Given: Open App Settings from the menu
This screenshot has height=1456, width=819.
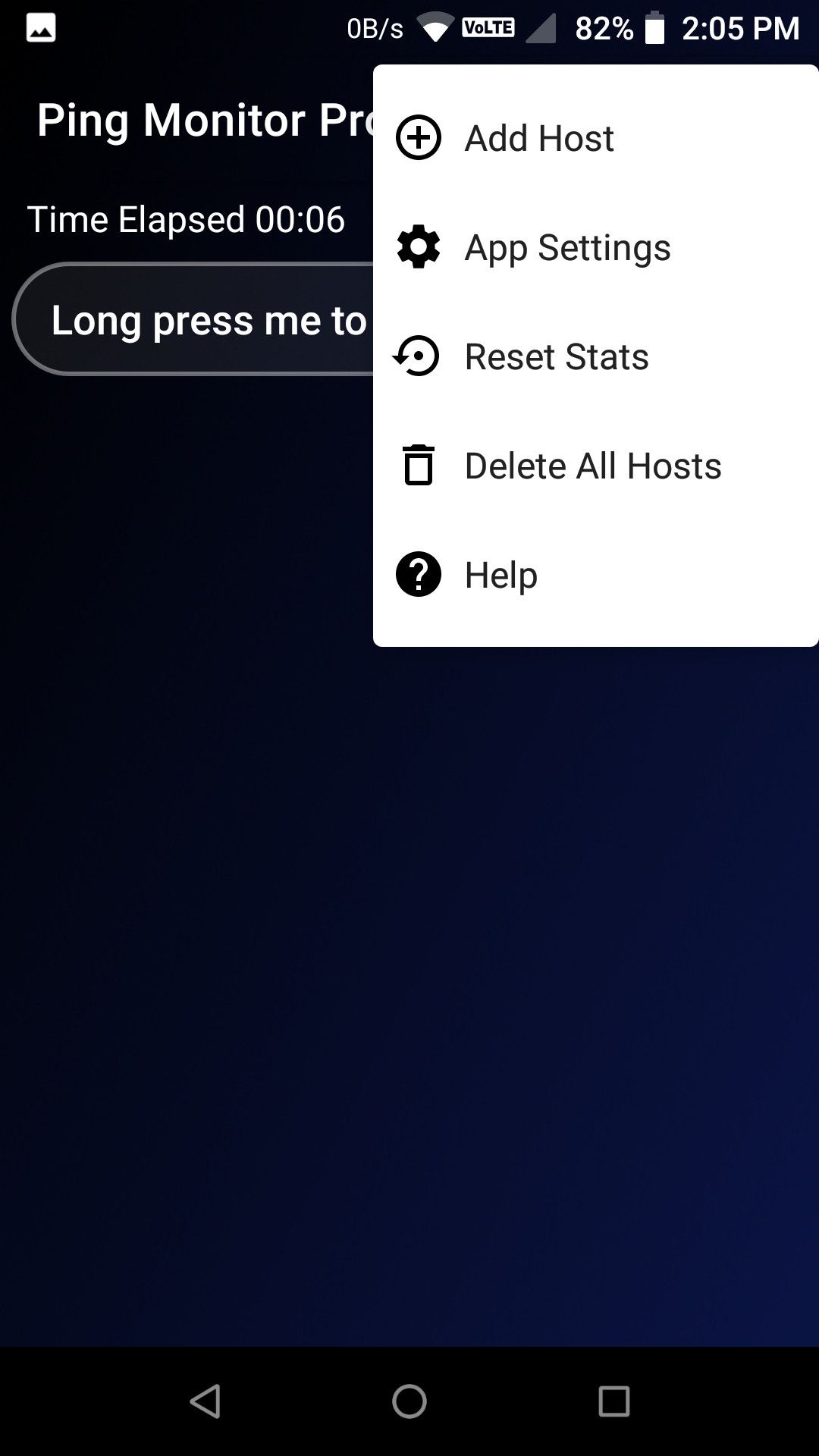Looking at the screenshot, I should click(566, 246).
